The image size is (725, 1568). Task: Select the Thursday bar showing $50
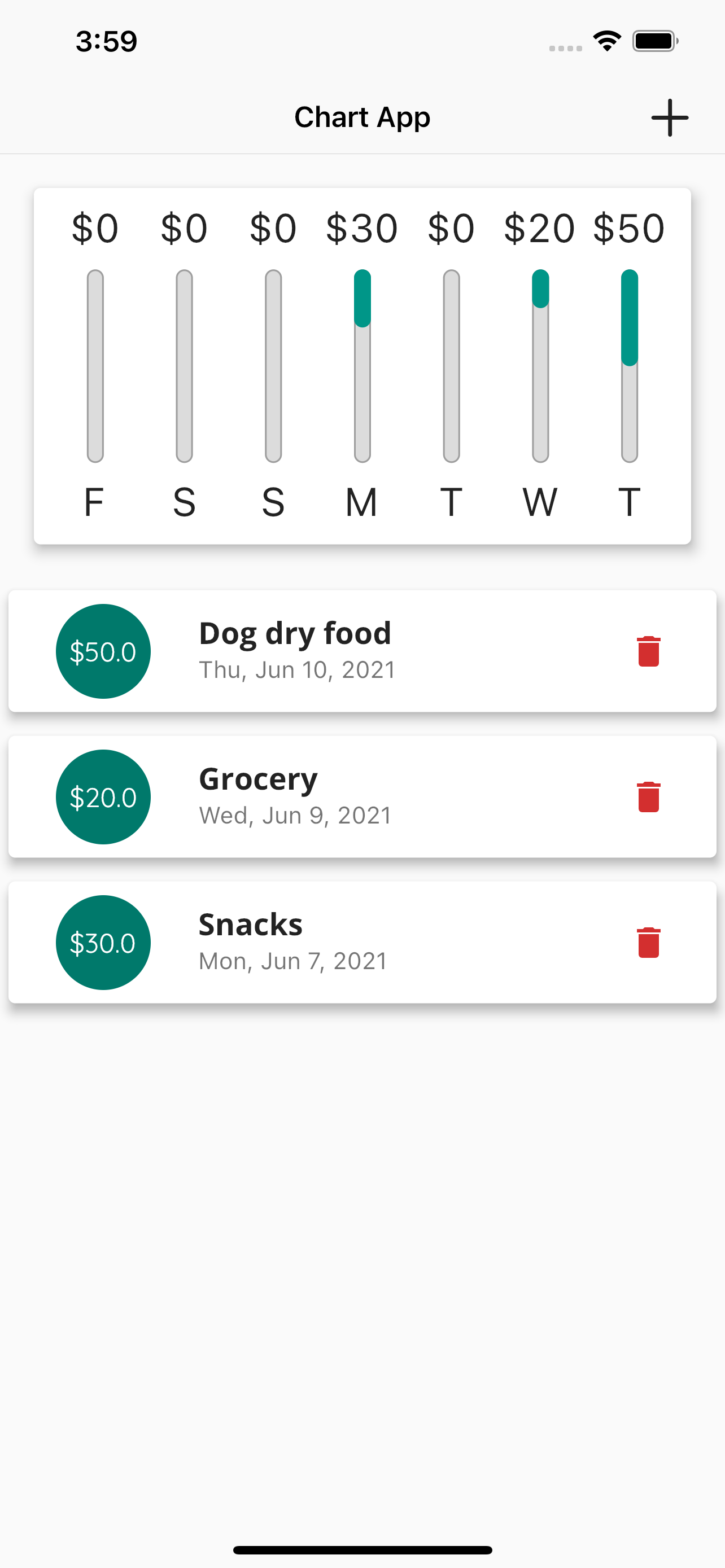point(628,365)
